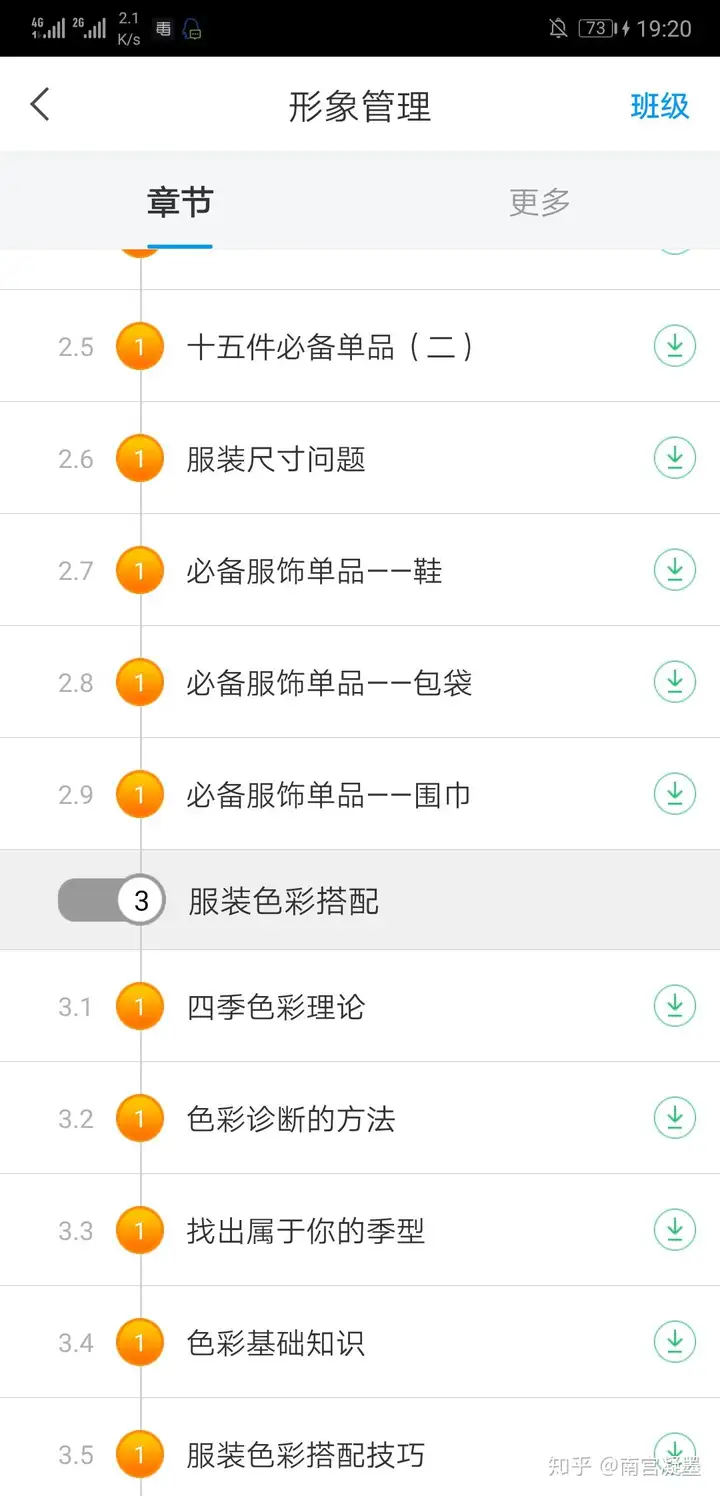This screenshot has width=720, height=1496.
Task: Open lesson 找出属于你的季型
Action: click(x=360, y=1230)
